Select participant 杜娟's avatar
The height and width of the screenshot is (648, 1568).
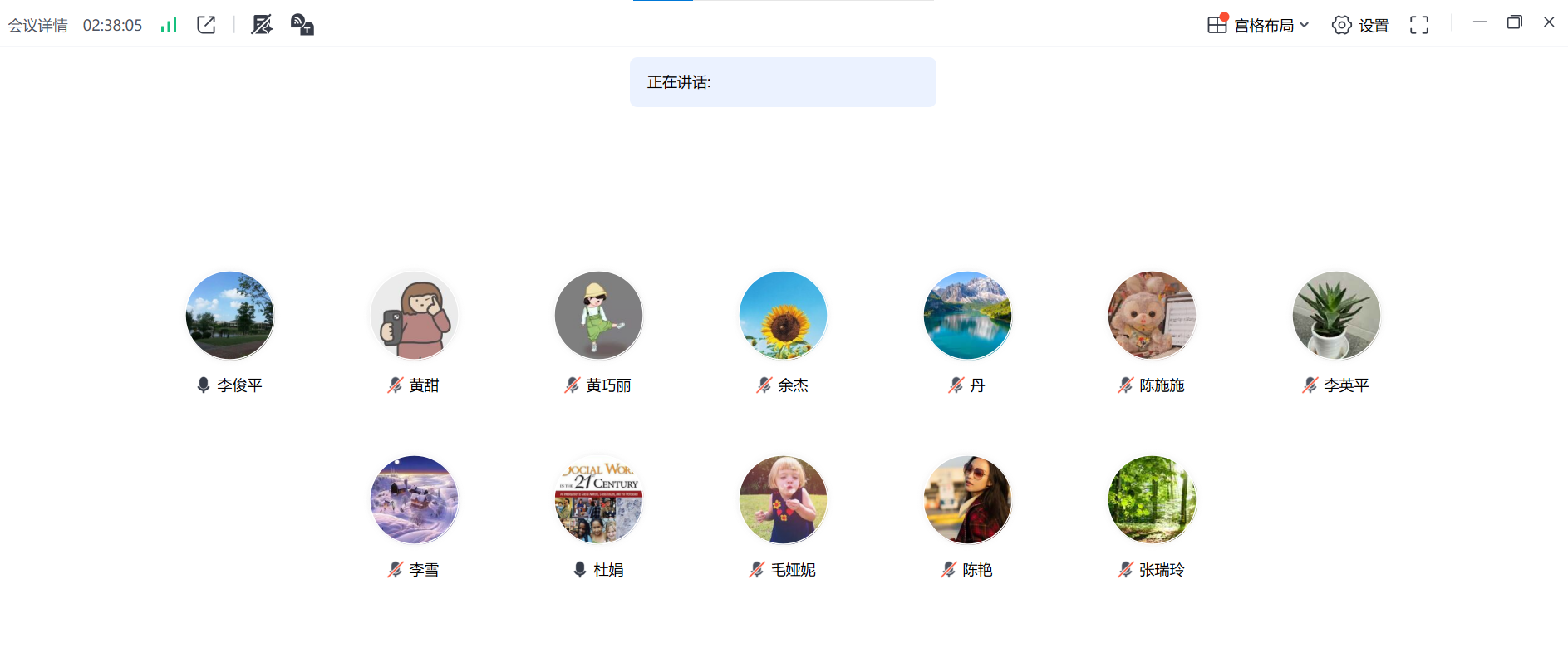(x=599, y=500)
